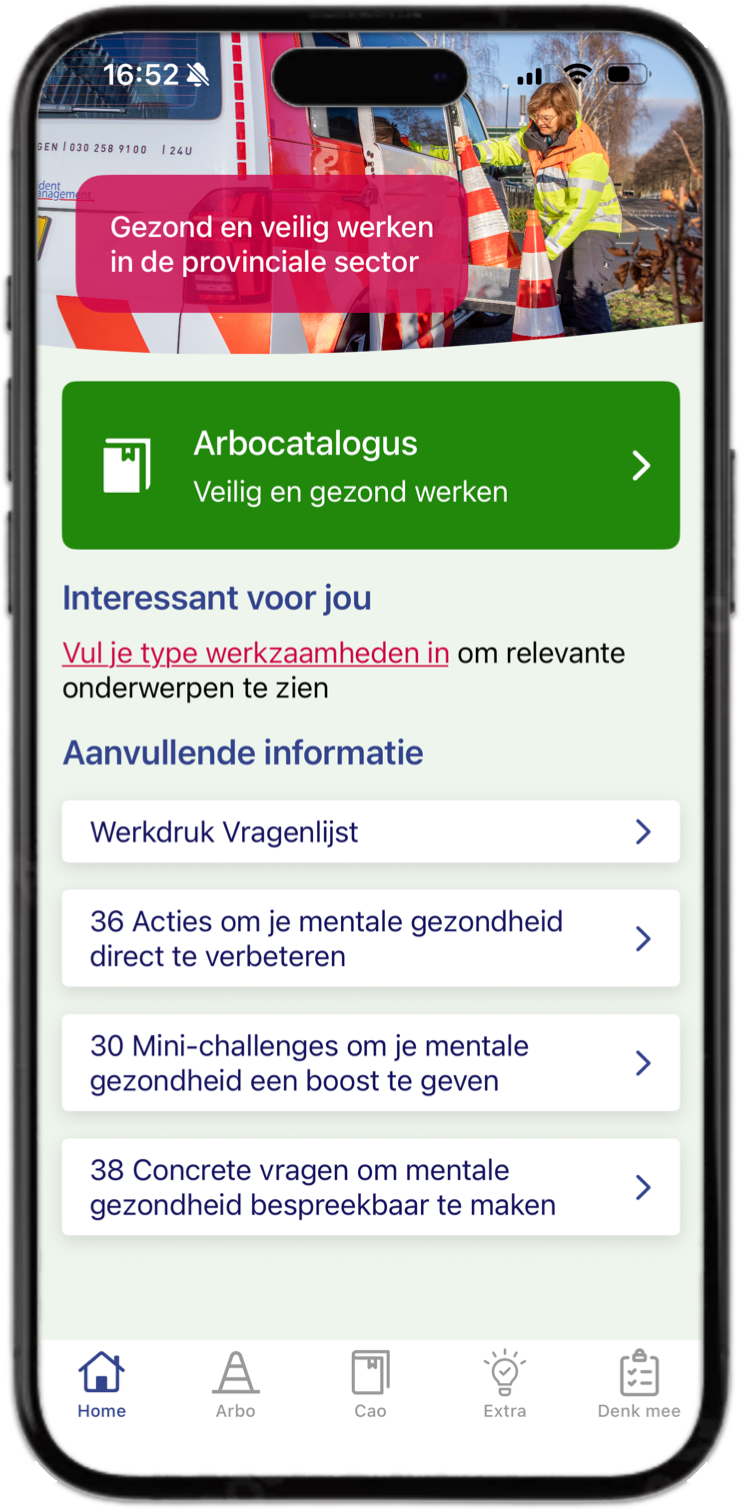Open 36 Acties om je mentale gezondheid
The height and width of the screenshot is (1510, 742).
point(370,938)
